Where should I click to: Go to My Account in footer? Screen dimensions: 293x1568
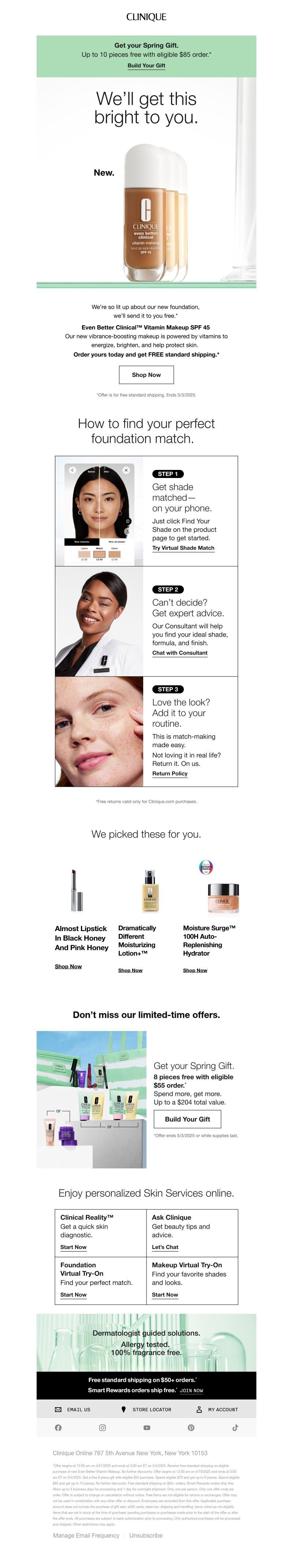pyautogui.click(x=218, y=1410)
